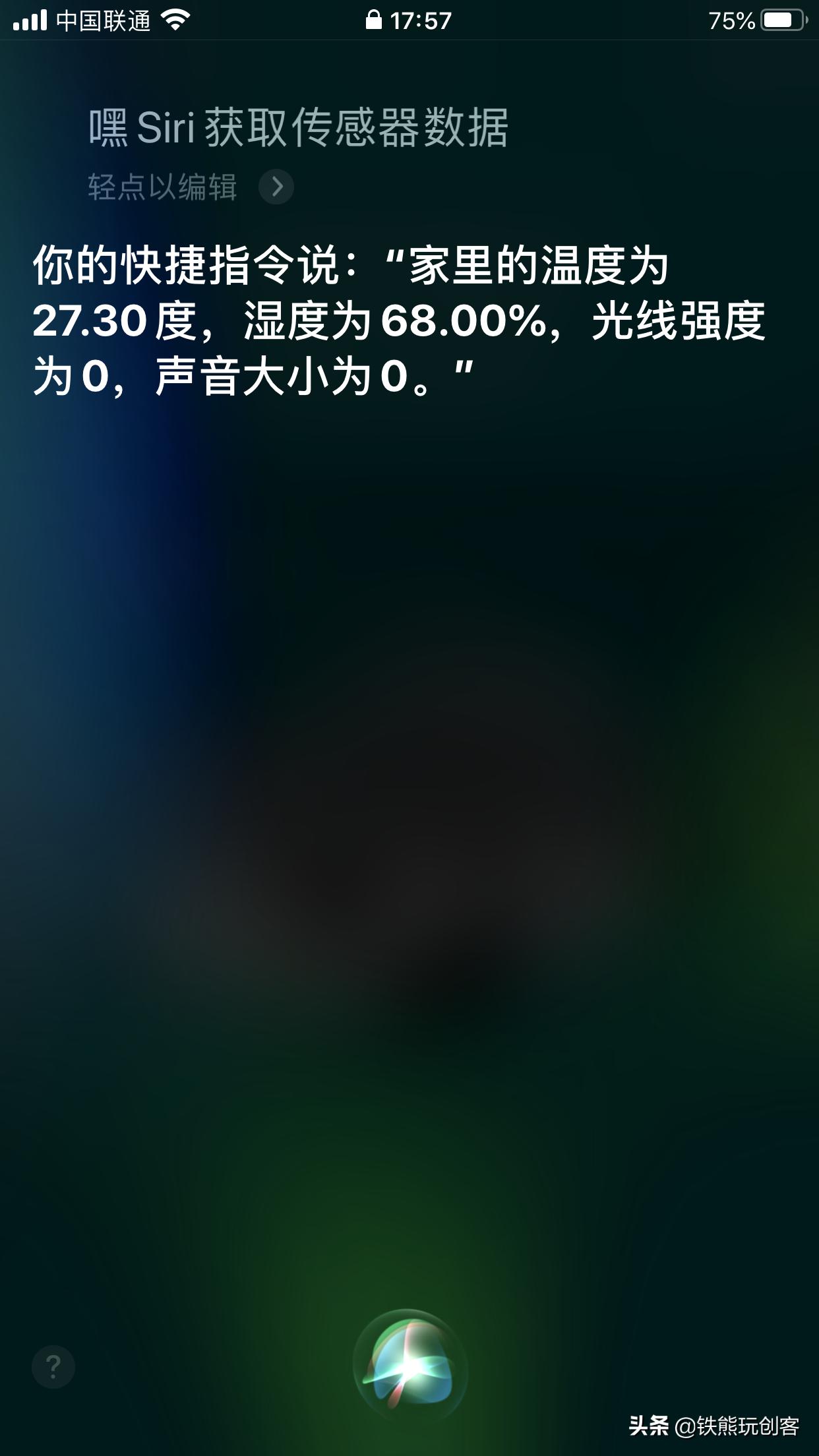
Task: Tap the clock showing 17:57
Action: pyautogui.click(x=421, y=20)
